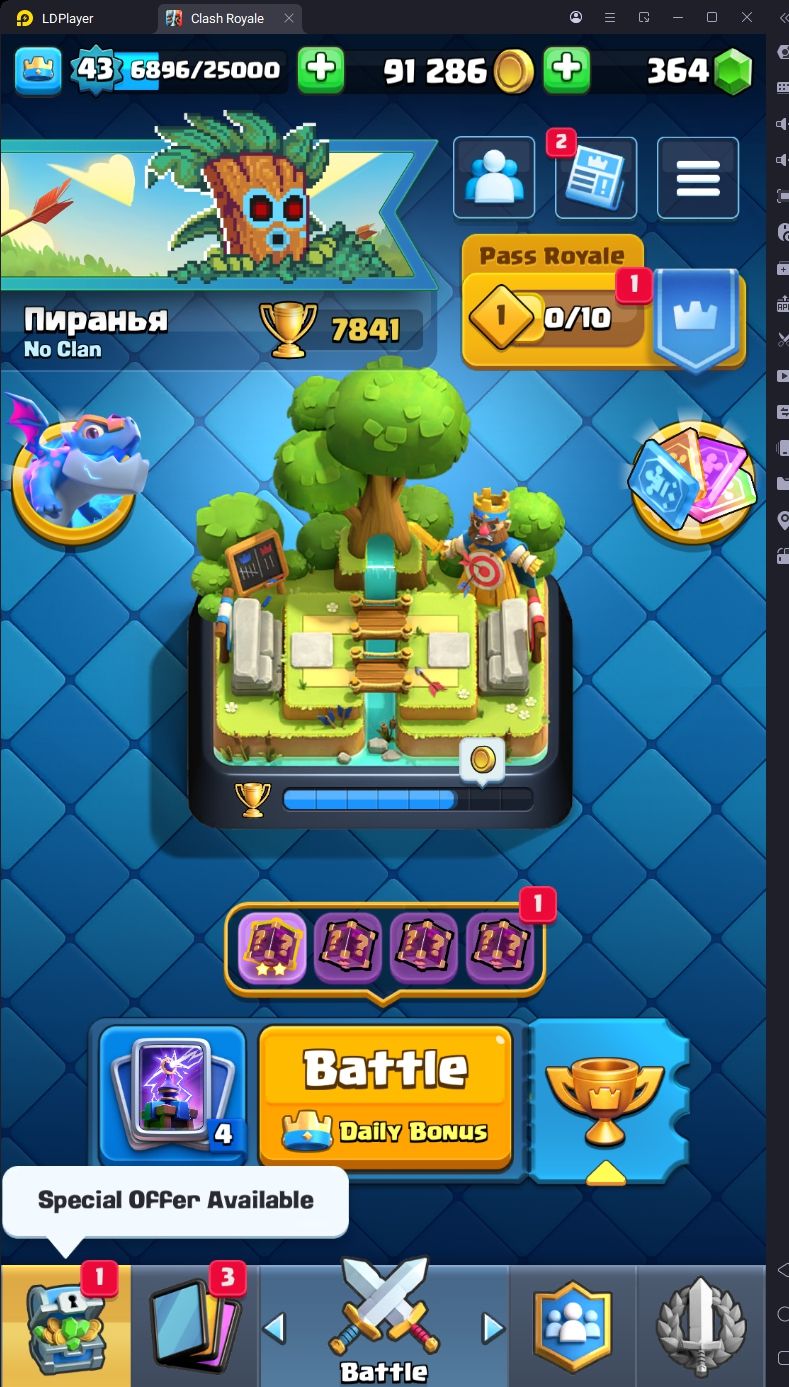The width and height of the screenshot is (789, 1387).
Task: Tap the King level crown icon
Action: (x=38, y=69)
